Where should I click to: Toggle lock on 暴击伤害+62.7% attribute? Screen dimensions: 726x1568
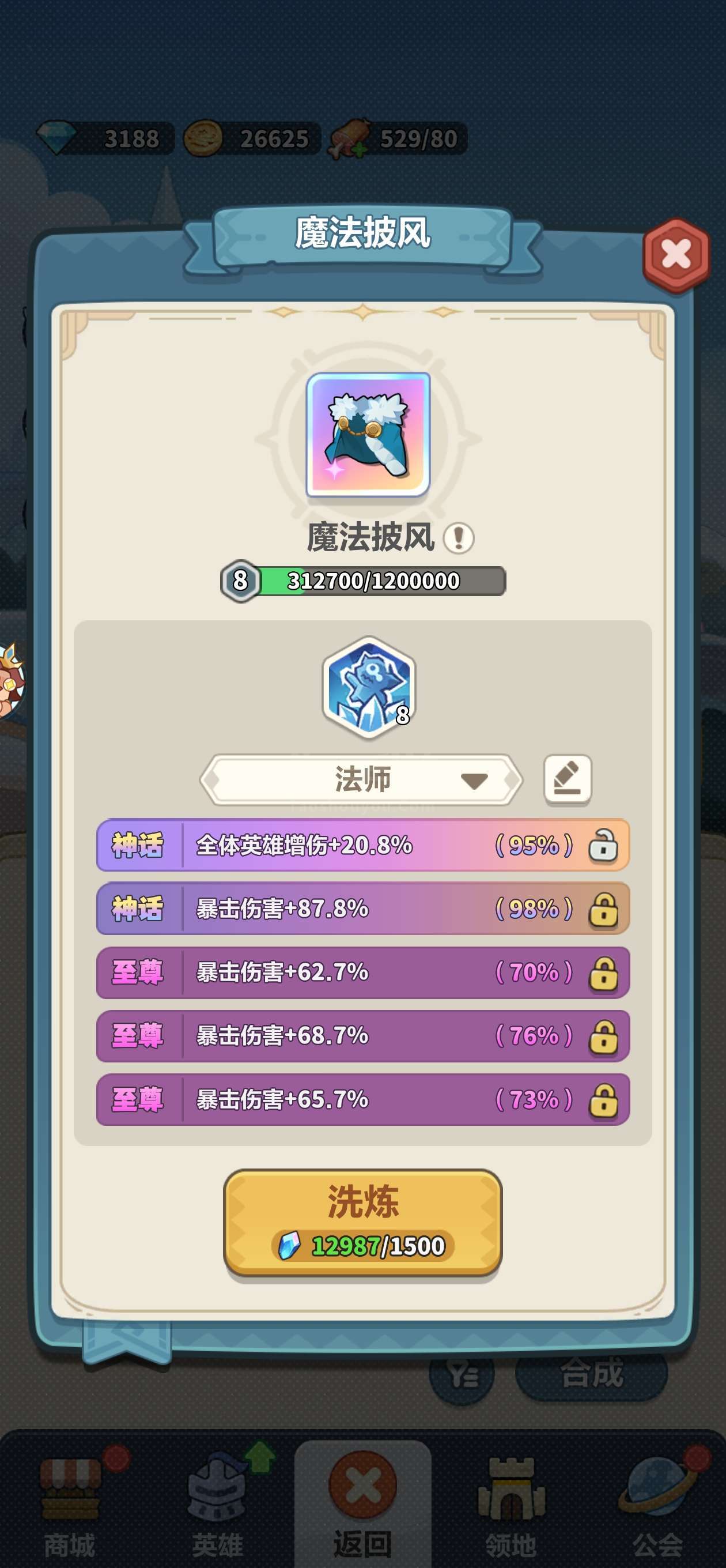[x=603, y=973]
